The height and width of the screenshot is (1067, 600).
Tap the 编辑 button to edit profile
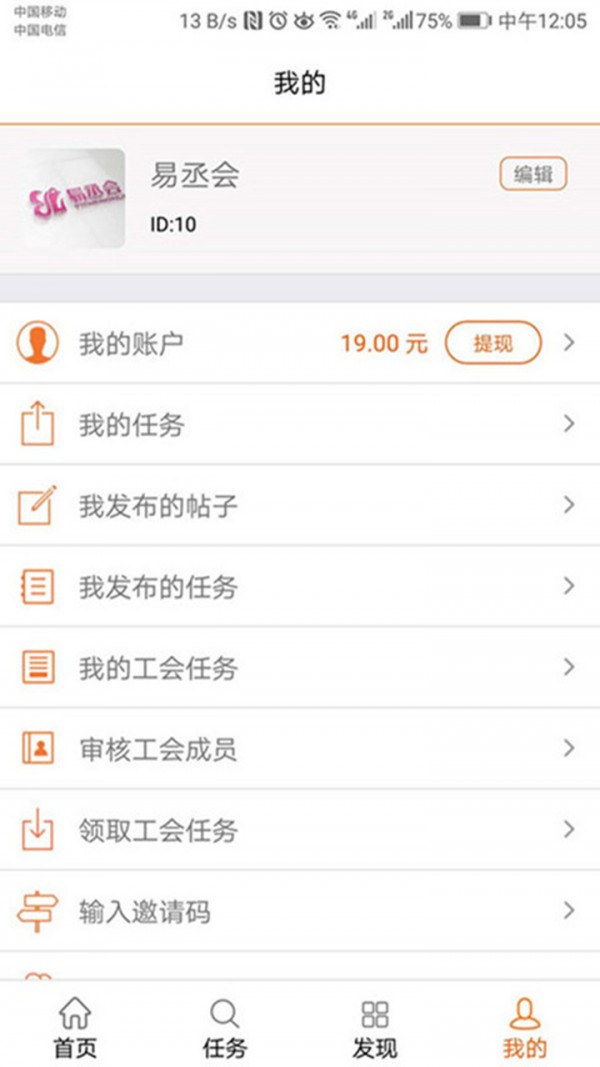(x=533, y=174)
